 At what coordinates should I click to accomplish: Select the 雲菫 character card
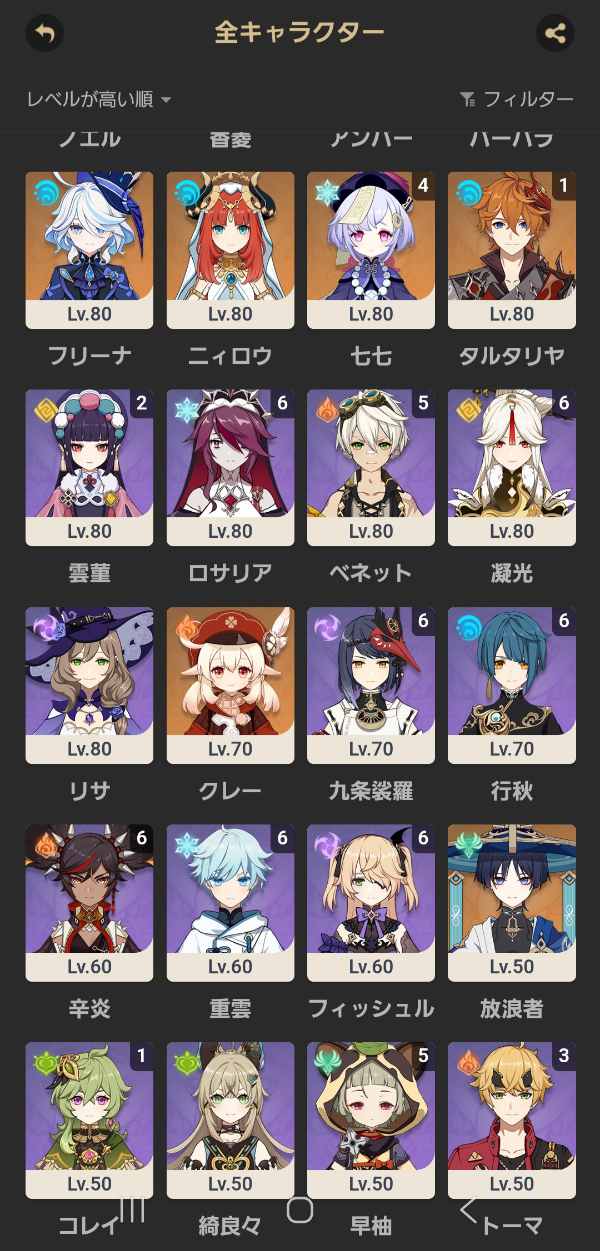click(89, 467)
